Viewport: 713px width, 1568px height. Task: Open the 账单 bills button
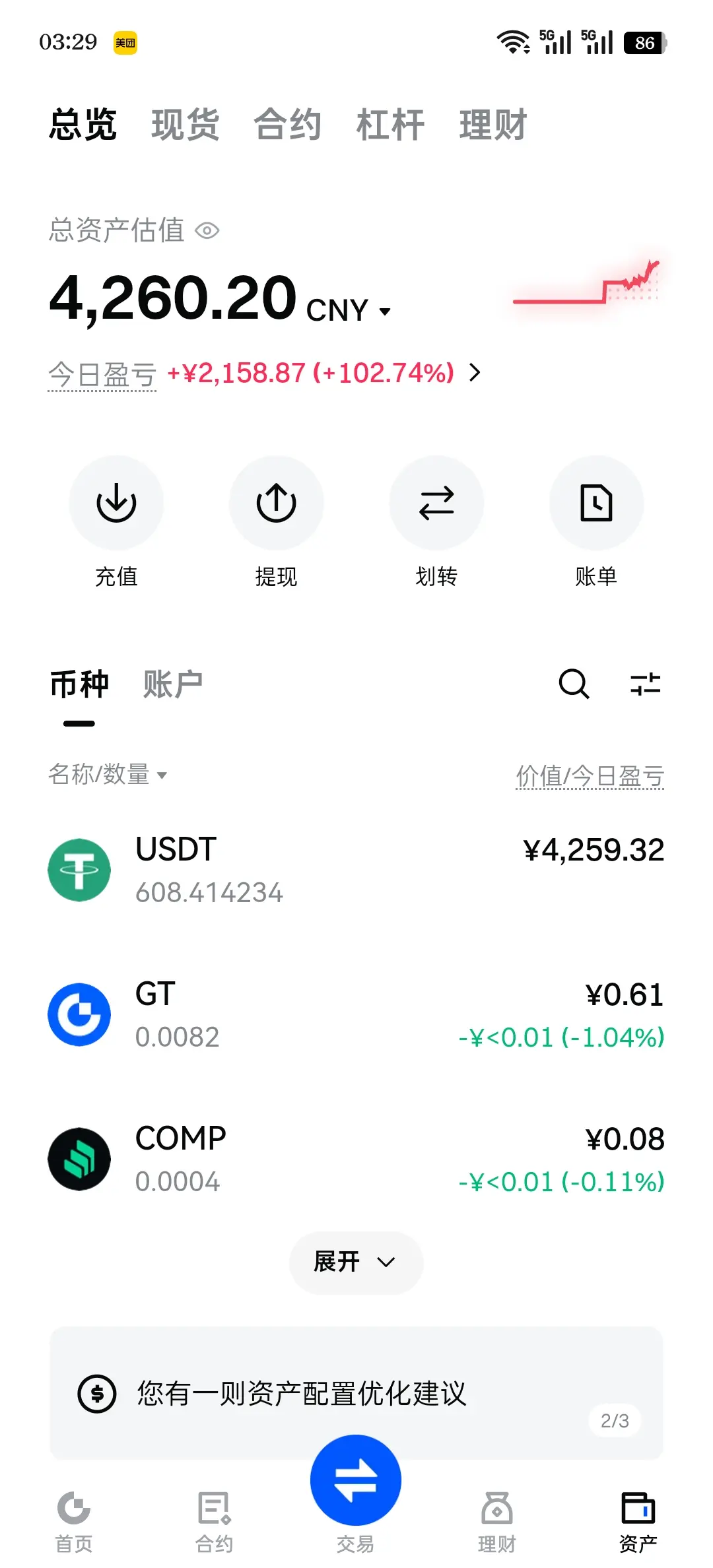point(596,504)
